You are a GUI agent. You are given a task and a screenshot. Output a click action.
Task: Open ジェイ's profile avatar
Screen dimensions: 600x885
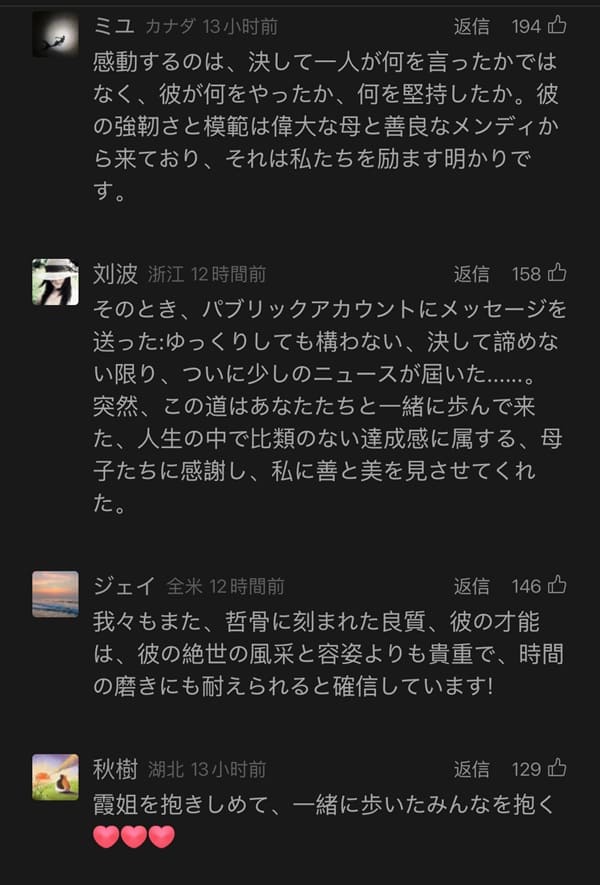(x=55, y=594)
